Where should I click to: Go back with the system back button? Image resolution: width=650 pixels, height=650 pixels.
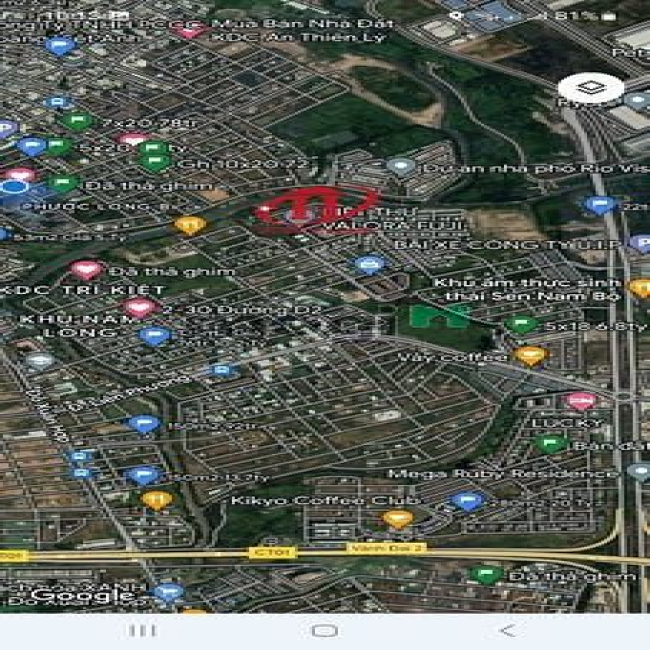pos(508,630)
